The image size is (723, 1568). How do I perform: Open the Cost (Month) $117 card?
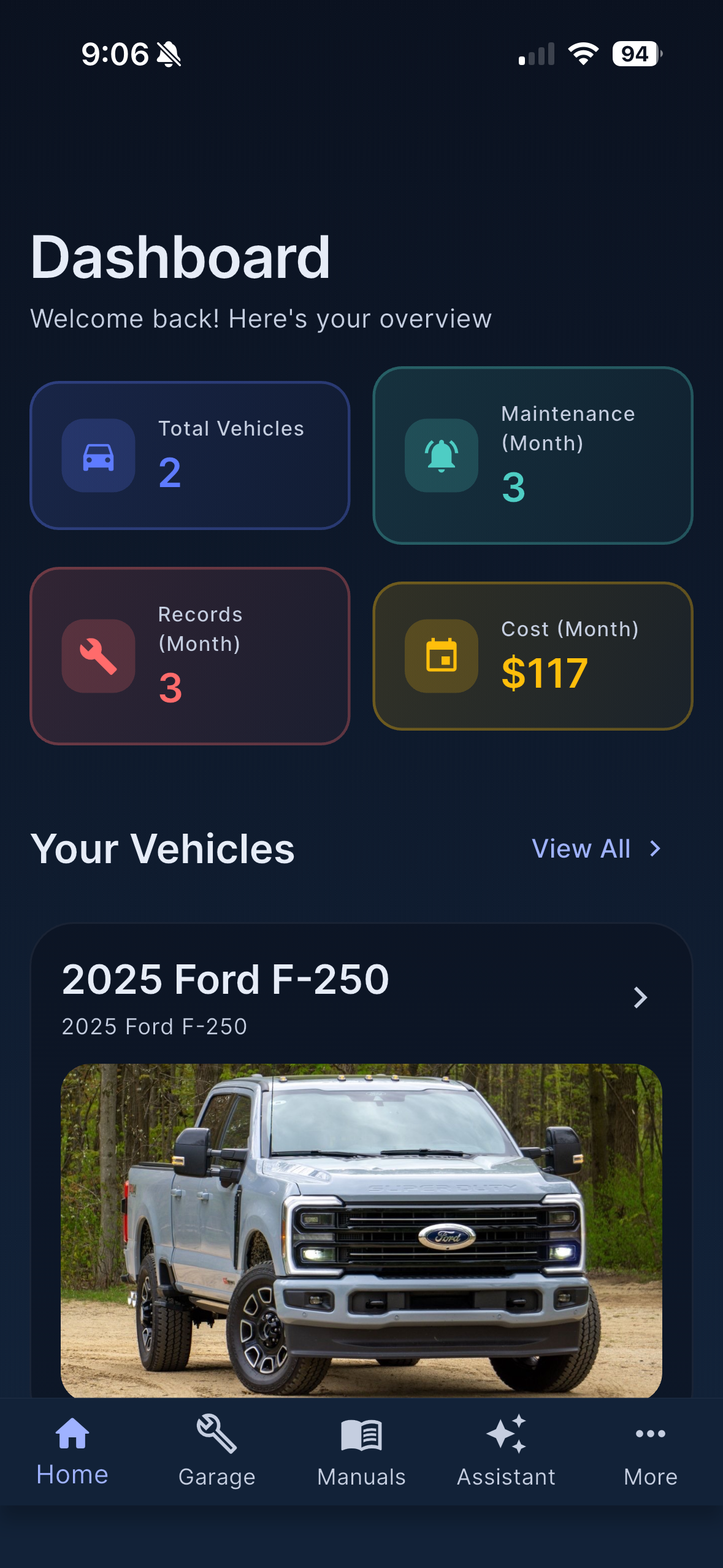[532, 656]
